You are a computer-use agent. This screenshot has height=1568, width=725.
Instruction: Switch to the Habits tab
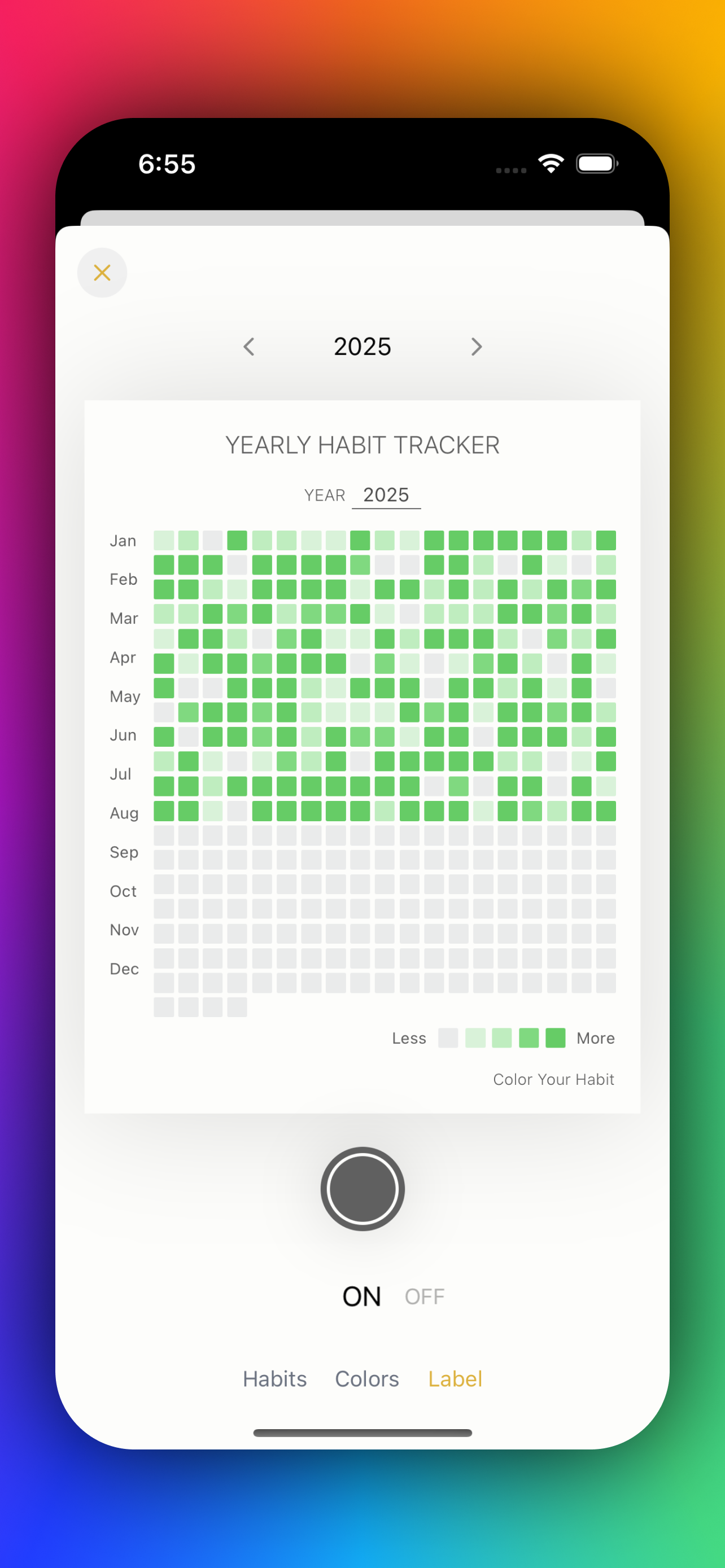(x=274, y=1379)
